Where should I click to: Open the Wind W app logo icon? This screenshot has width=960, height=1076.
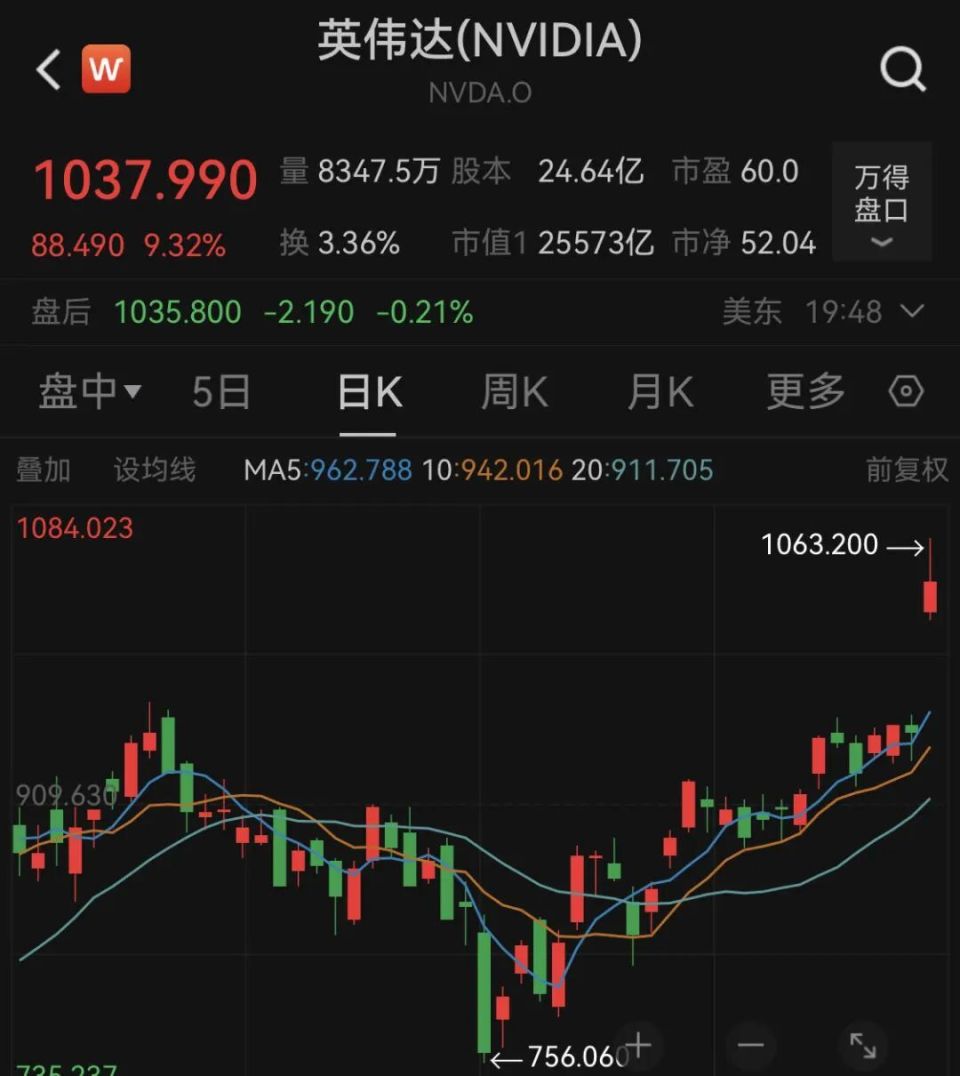click(105, 68)
